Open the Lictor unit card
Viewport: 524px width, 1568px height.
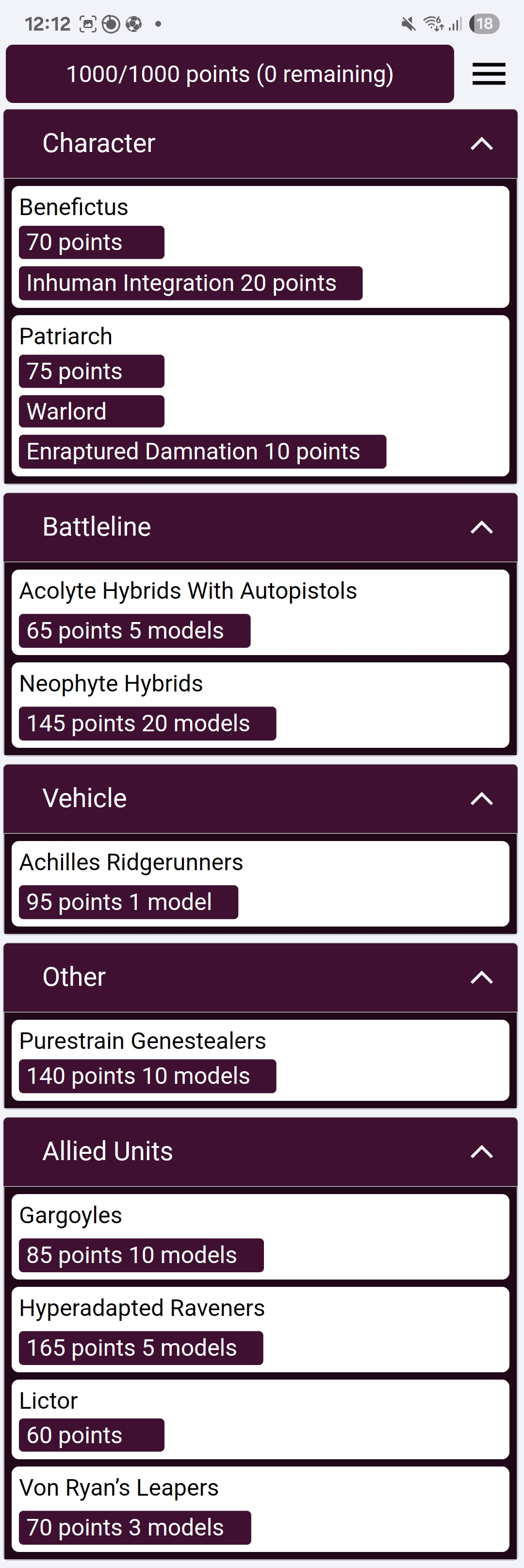click(x=260, y=1419)
